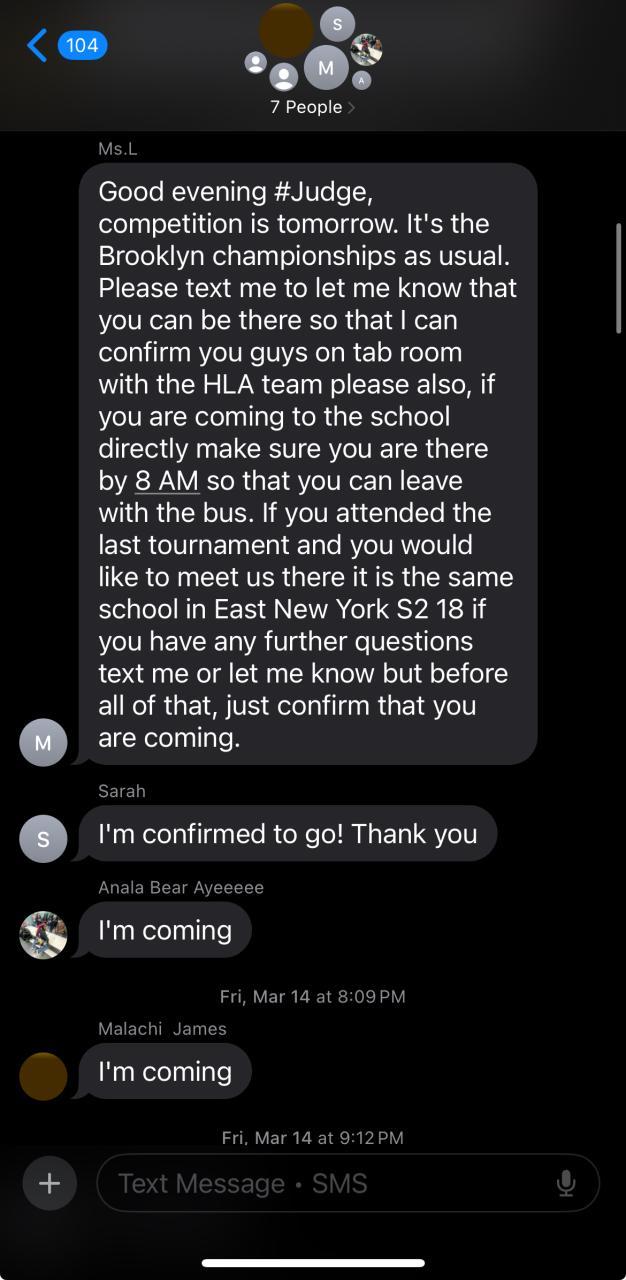The width and height of the screenshot is (626, 1280).
Task: View Sarah's contact avatar
Action: (43, 837)
